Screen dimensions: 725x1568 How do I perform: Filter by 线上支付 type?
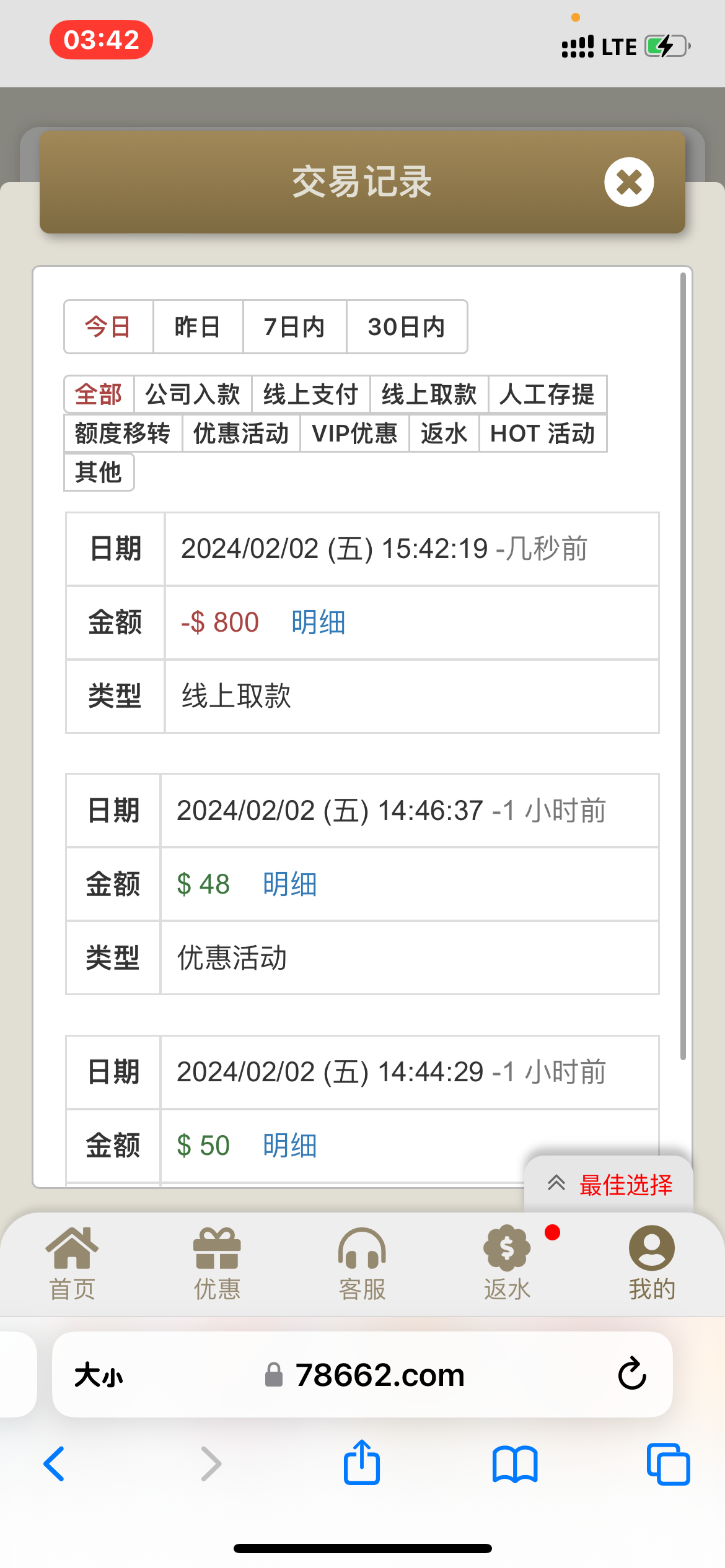pos(310,394)
